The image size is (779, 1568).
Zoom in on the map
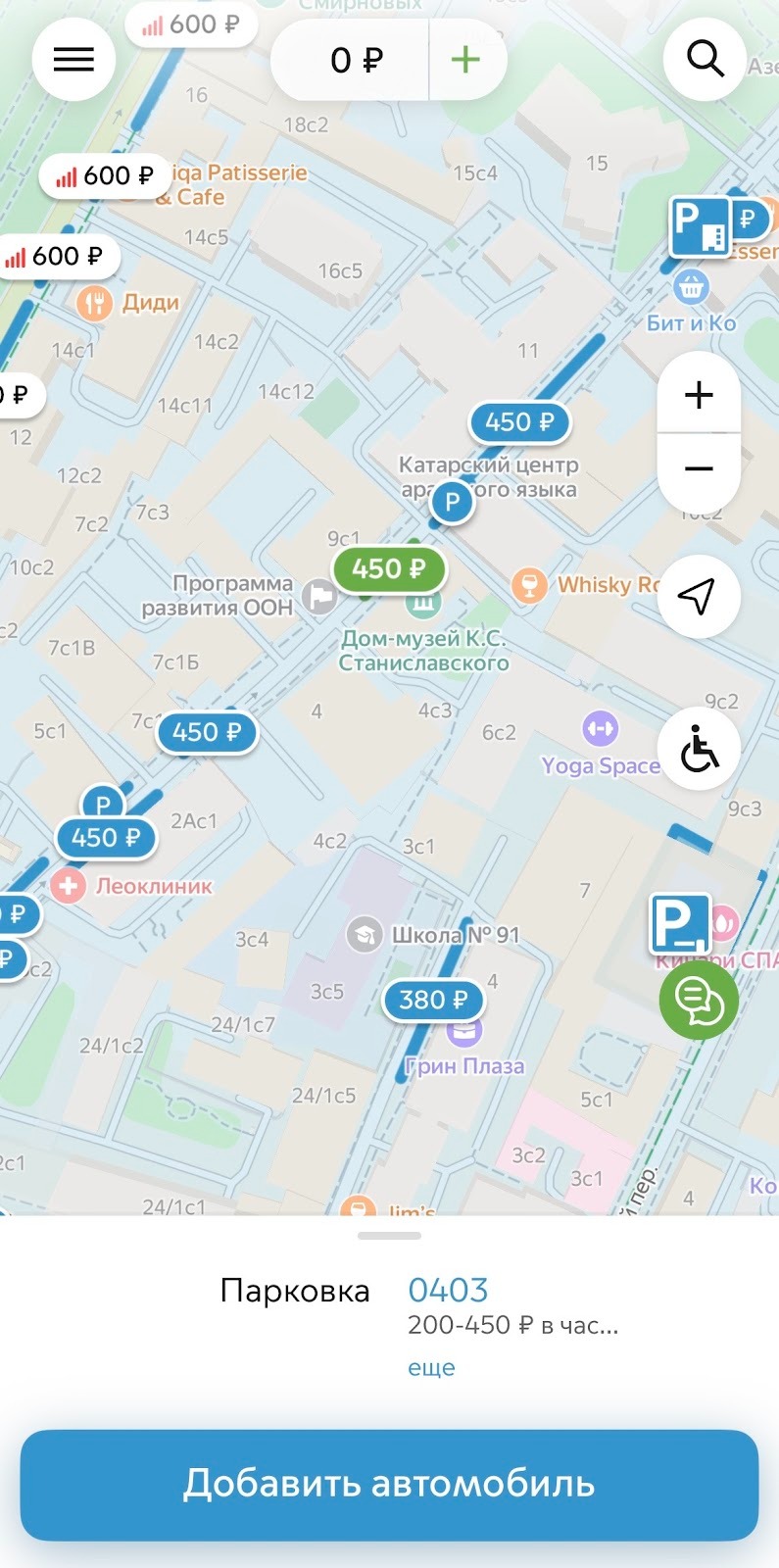click(699, 395)
